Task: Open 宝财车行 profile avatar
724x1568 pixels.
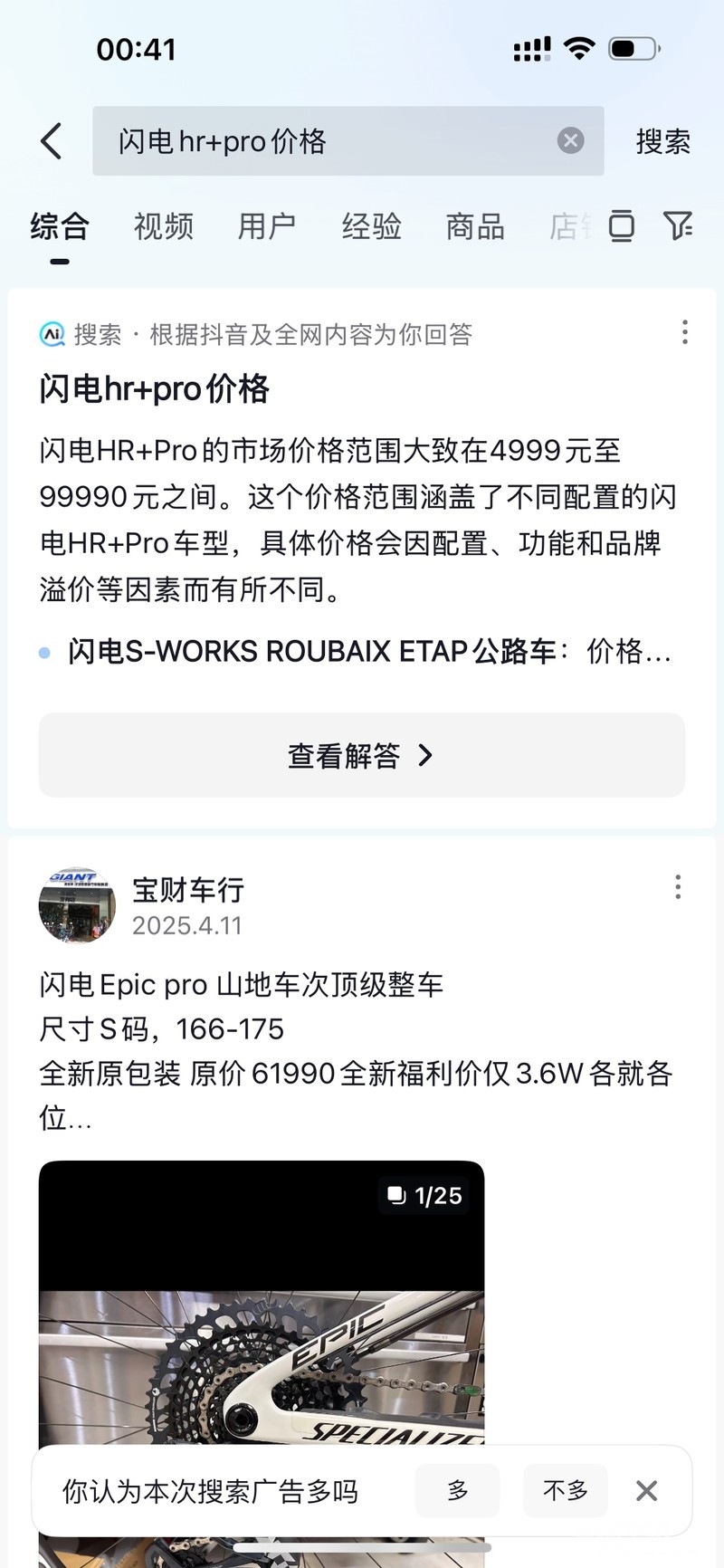Action: (77, 904)
